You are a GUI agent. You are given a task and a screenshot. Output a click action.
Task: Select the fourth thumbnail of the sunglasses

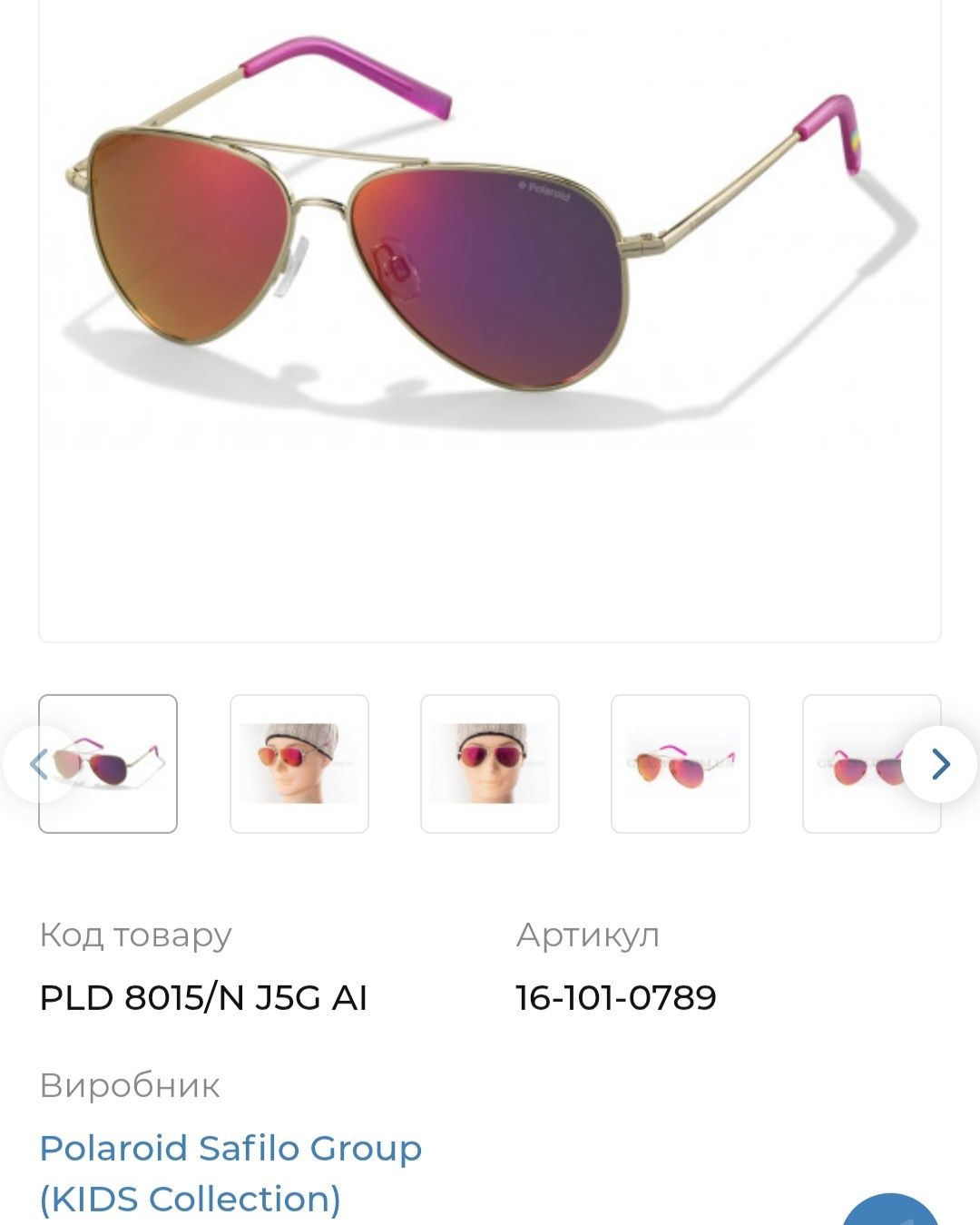pos(681,764)
